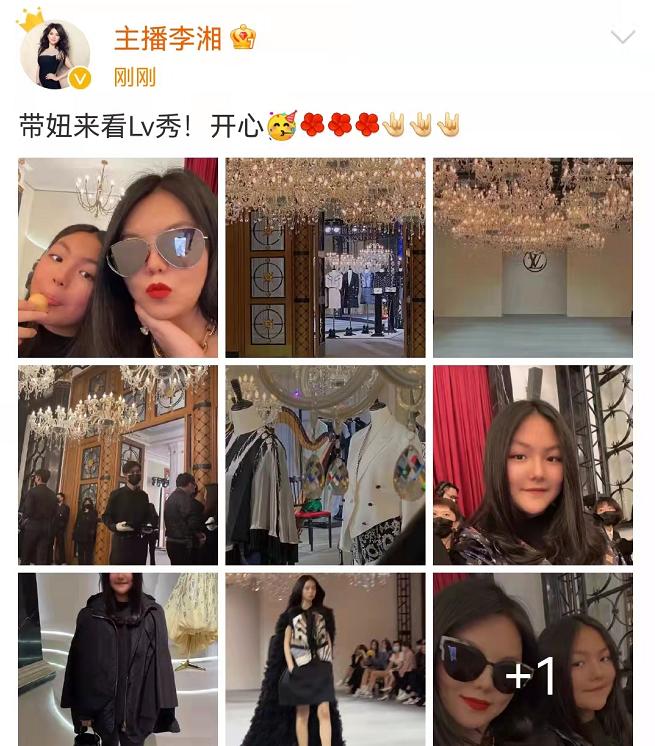The height and width of the screenshot is (746, 655).
Task: Expand the post options chevron
Action: coord(622,38)
